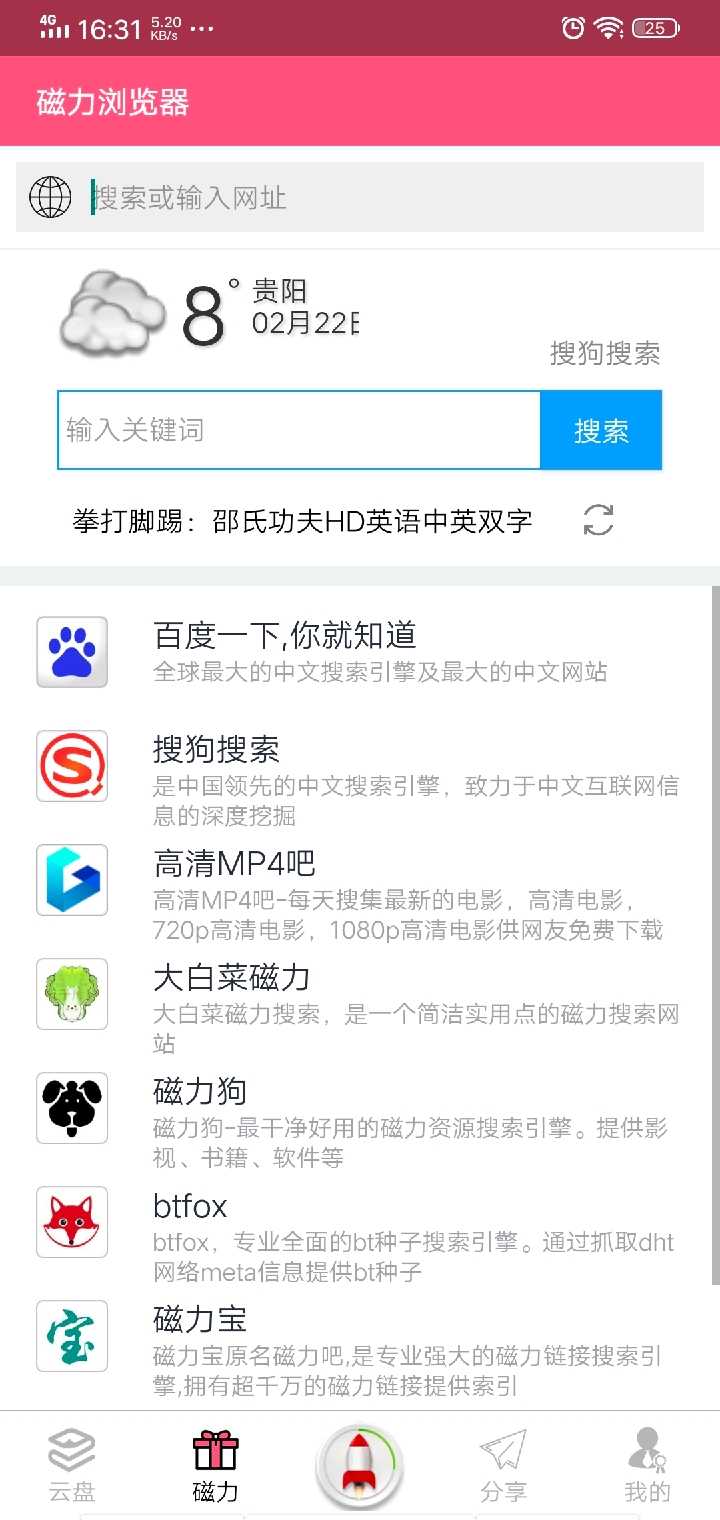Open the suggested 拳打脚踢 movie title
The image size is (720, 1520).
(x=302, y=521)
